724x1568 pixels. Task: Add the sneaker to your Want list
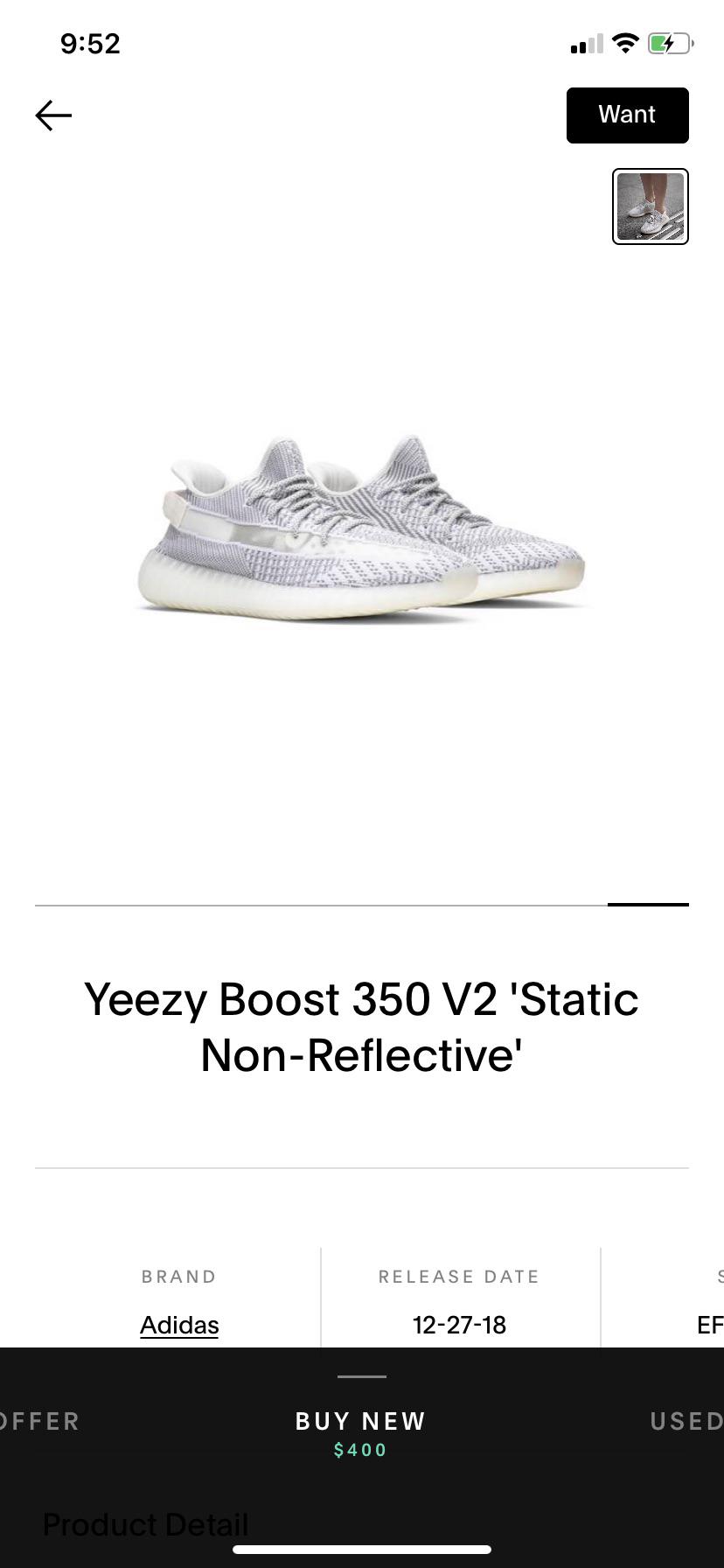[x=627, y=115]
